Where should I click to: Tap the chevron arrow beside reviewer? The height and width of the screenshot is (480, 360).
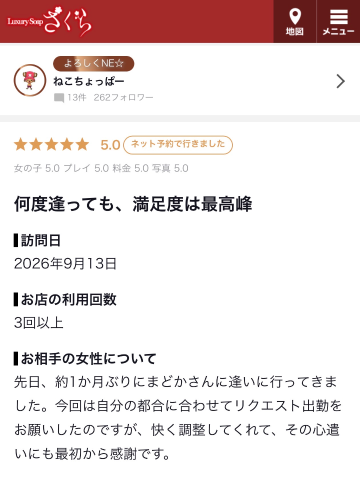pyautogui.click(x=340, y=81)
